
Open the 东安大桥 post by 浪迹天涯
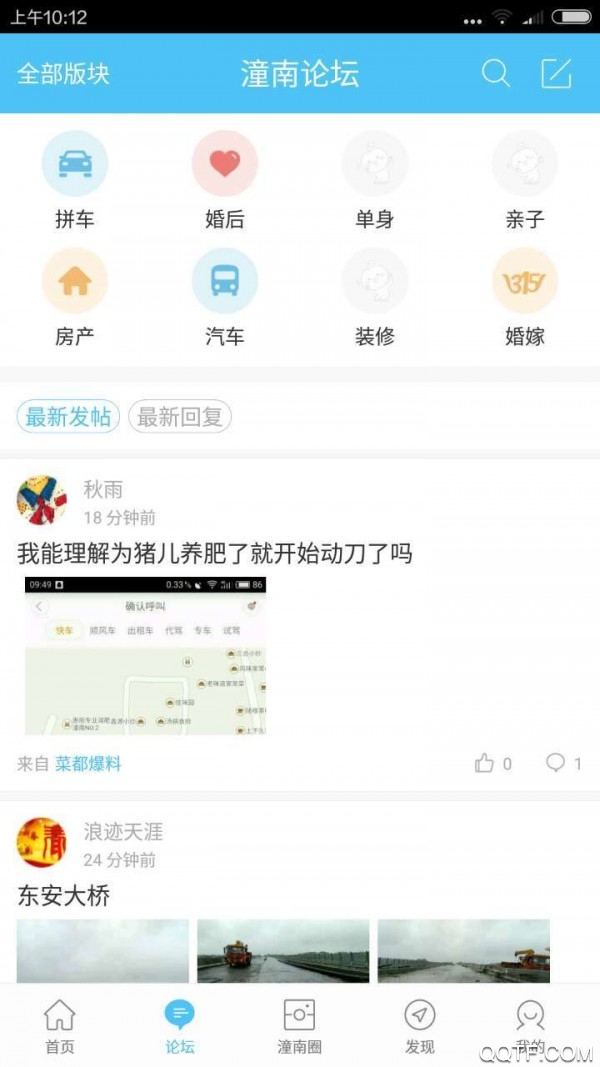click(64, 895)
